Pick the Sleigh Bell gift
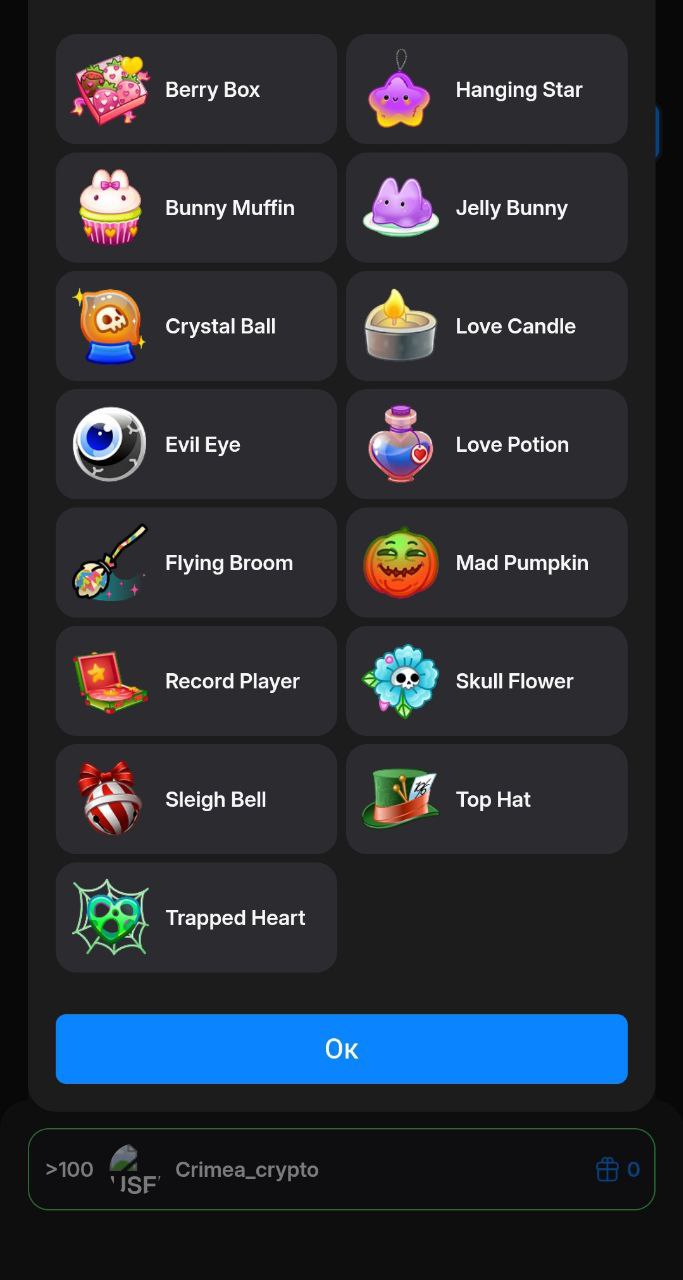 pos(196,799)
